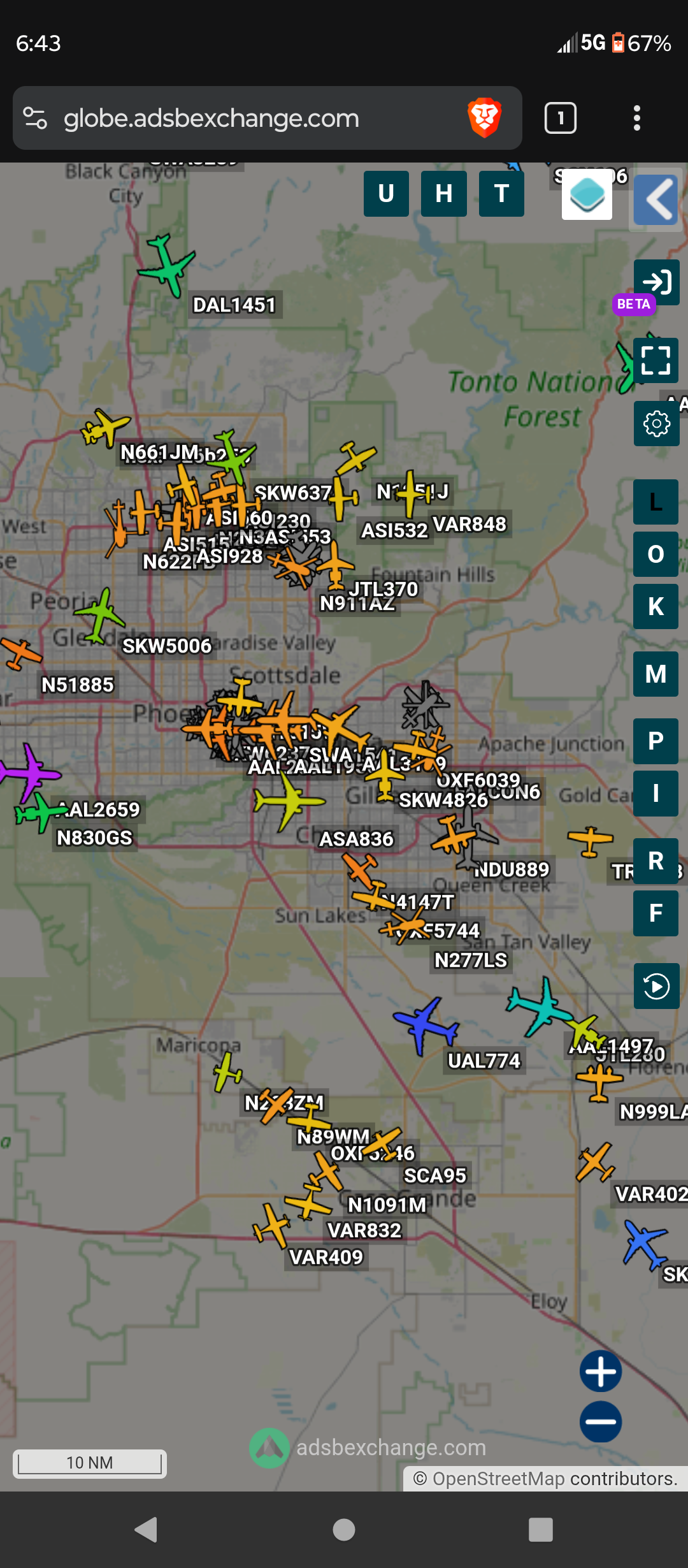
Task: Zoom in with the plus button
Action: (601, 1371)
